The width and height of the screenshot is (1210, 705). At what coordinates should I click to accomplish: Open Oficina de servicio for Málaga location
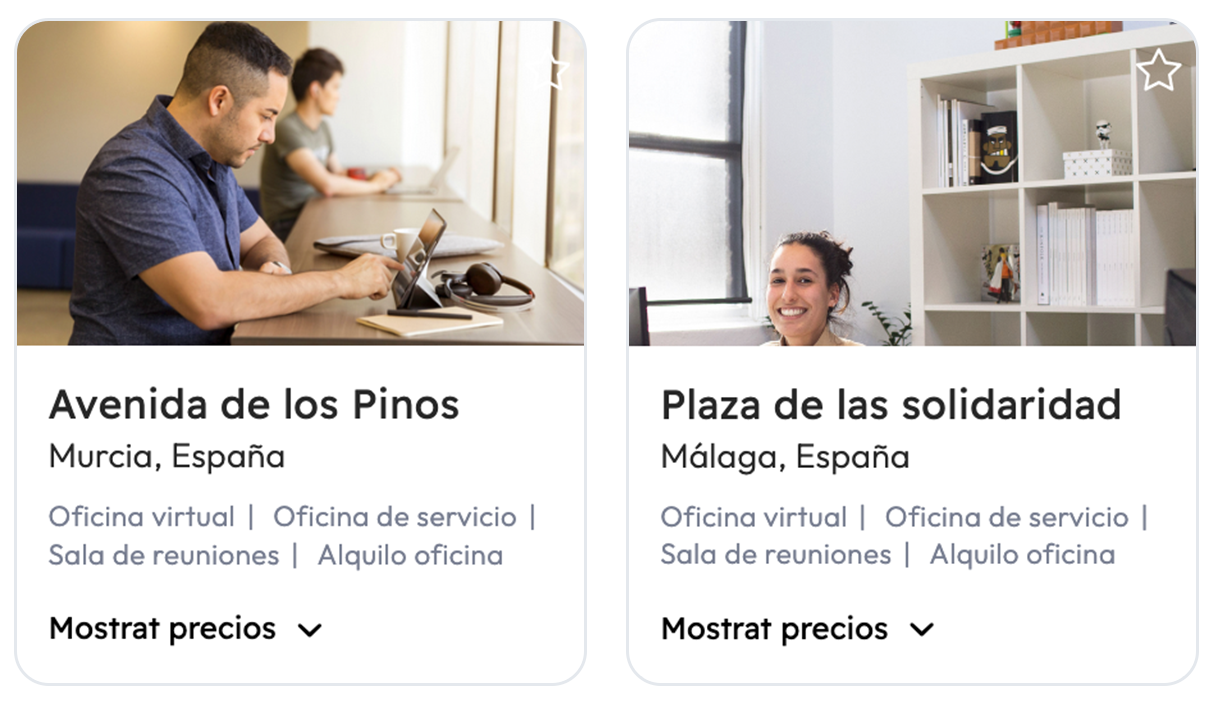(x=1006, y=517)
